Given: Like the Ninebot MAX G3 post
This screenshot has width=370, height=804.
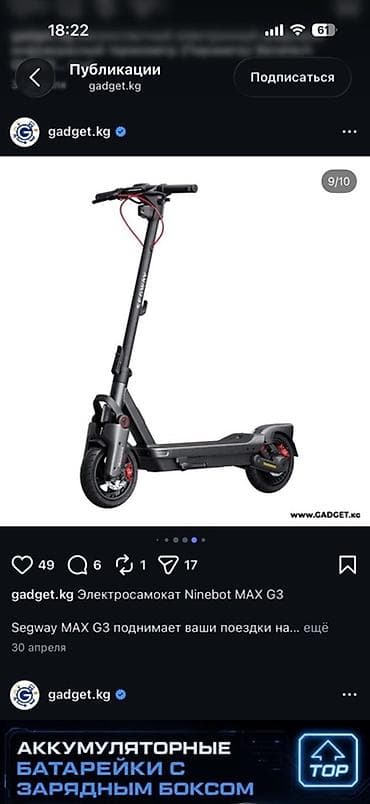Looking at the screenshot, I should pos(22,565).
